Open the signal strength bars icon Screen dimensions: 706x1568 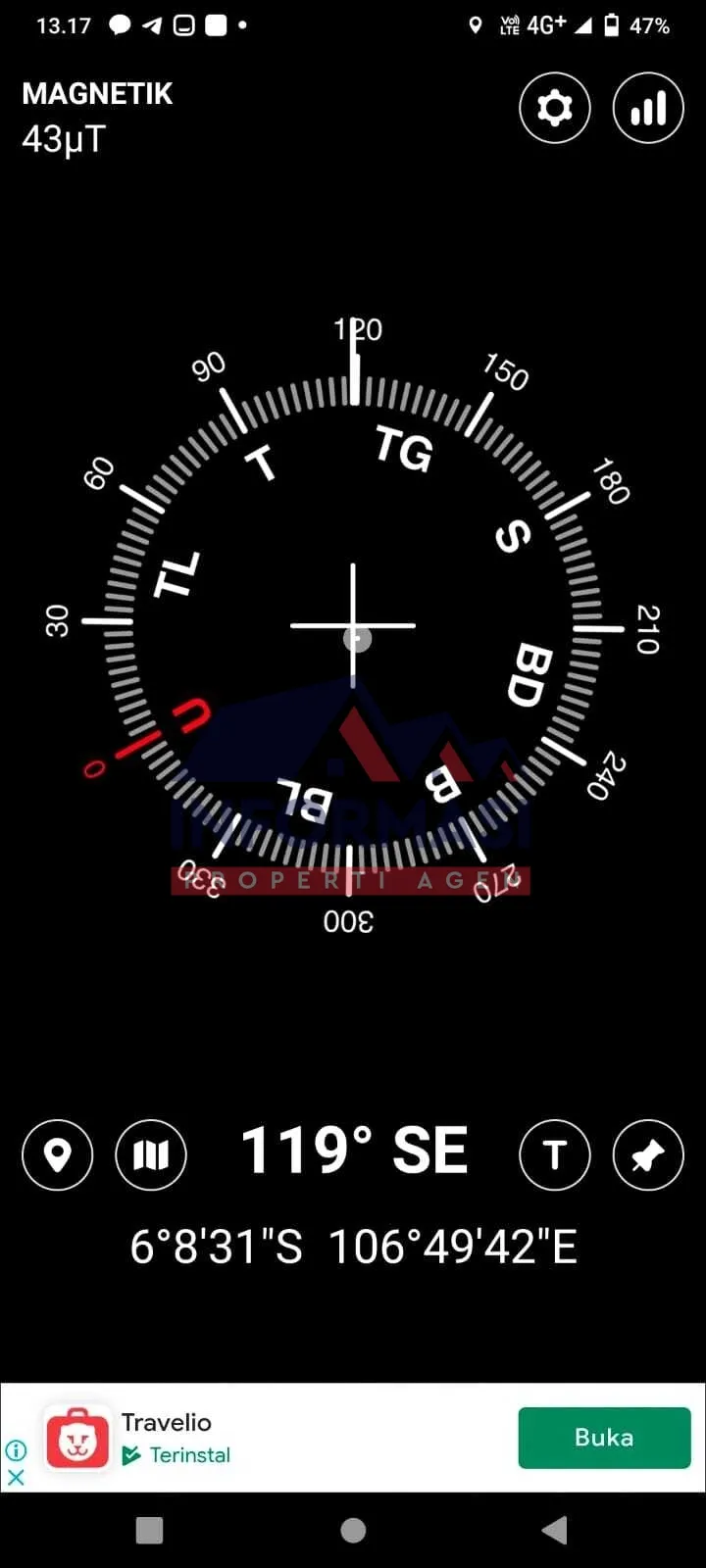coord(648,108)
